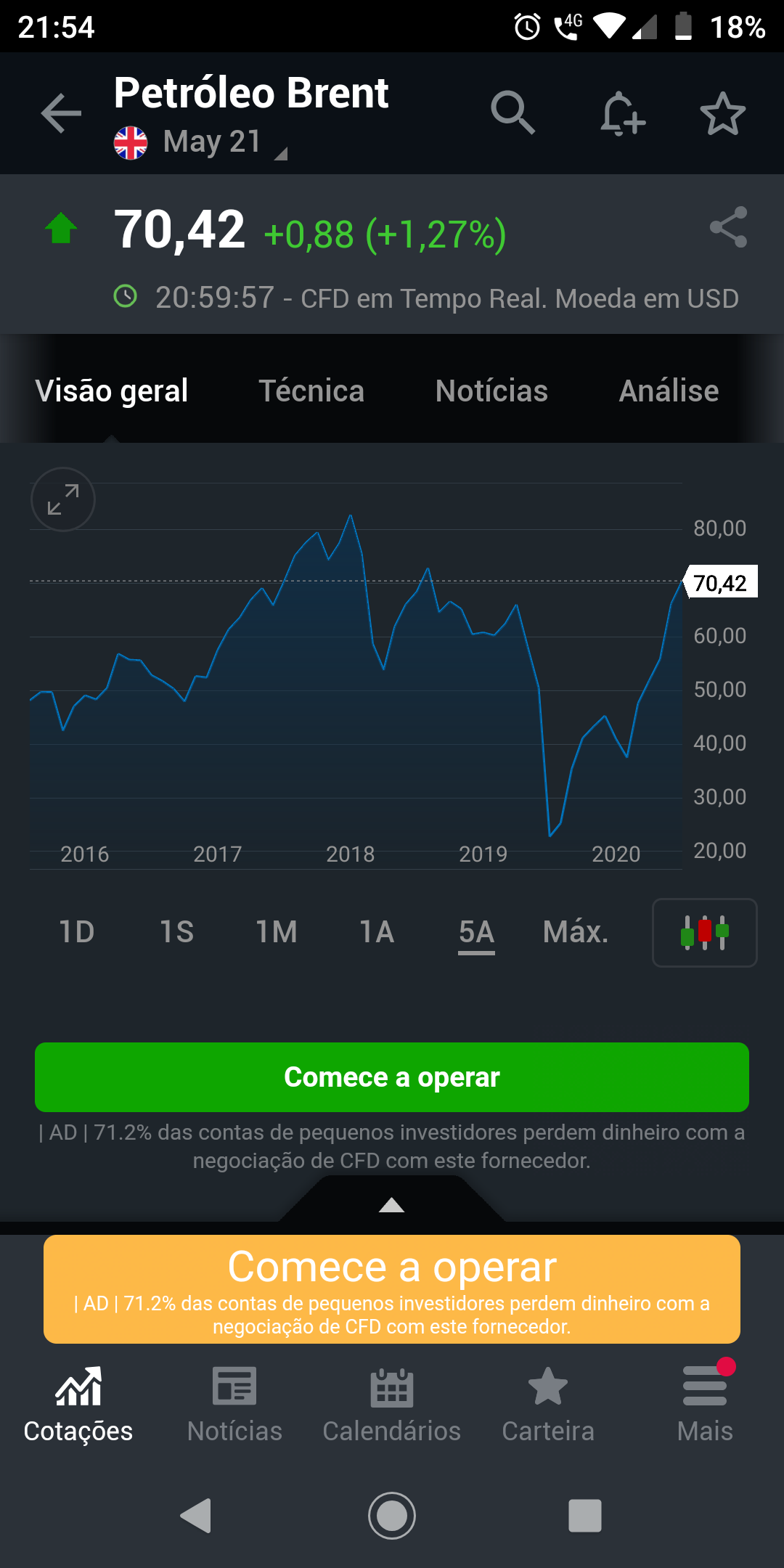This screenshot has width=784, height=1568.
Task: Select the 1S chart range
Action: tap(176, 932)
